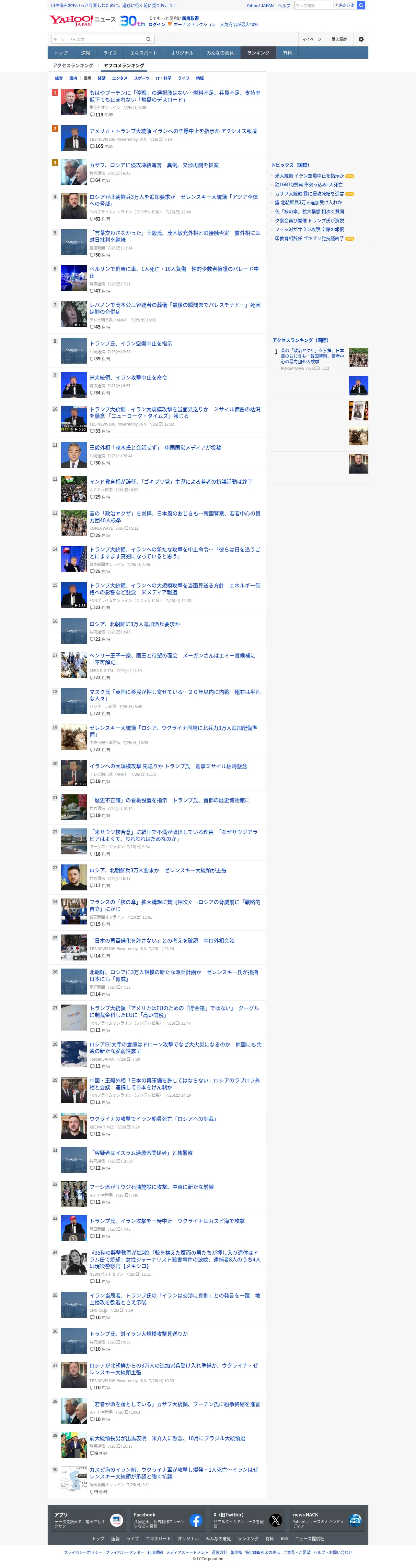Screen dimensions: 416x1568
Task: Open the 速報 navigation tab
Action: 85,53
